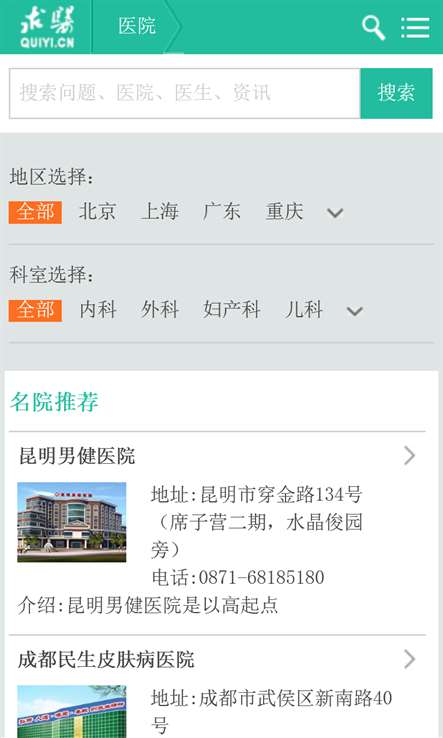443x738 pixels.
Task: Select 北京 in region filter
Action: tap(97, 211)
